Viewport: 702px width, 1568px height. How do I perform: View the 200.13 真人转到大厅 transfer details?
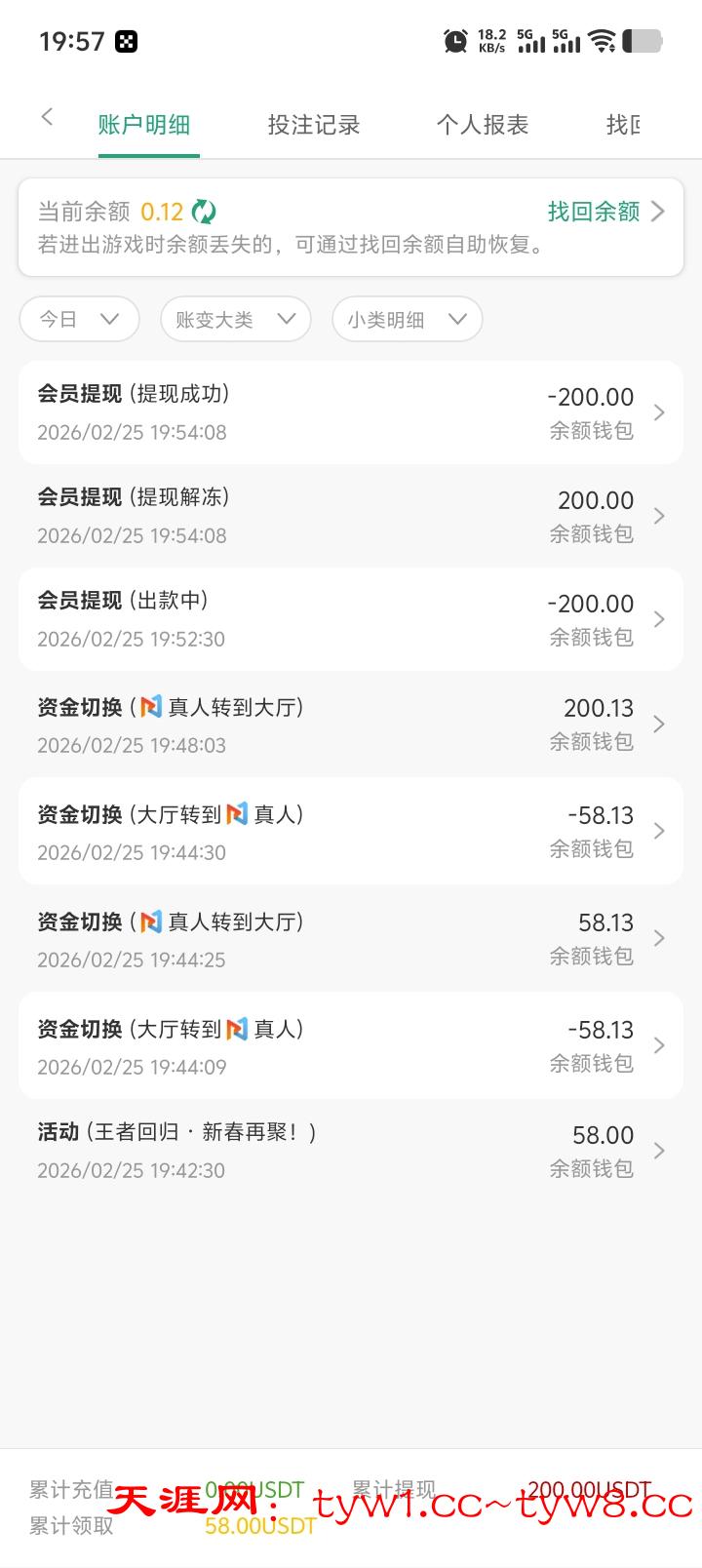[x=350, y=725]
